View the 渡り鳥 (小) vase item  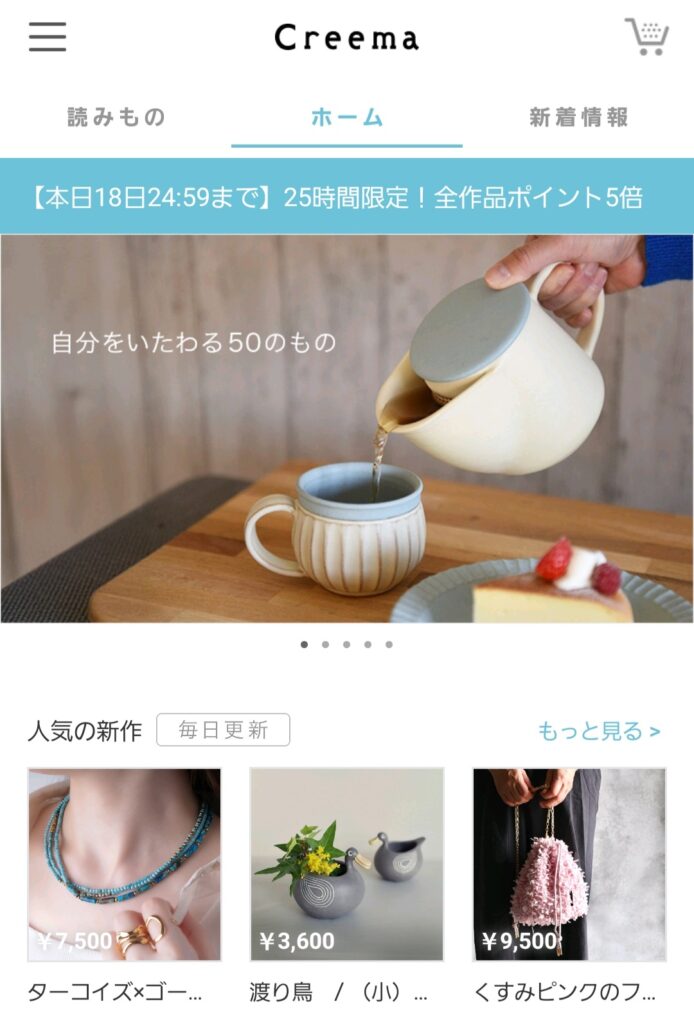[x=347, y=865]
